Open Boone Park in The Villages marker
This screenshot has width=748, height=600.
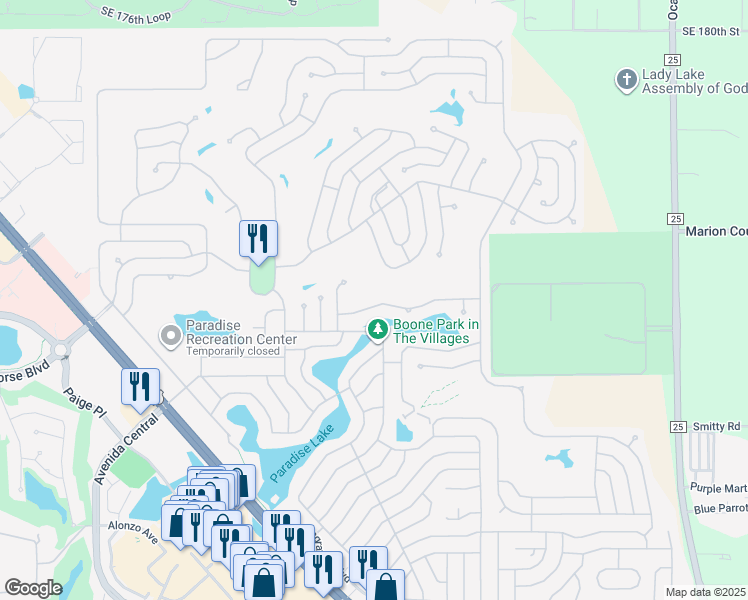(x=377, y=329)
